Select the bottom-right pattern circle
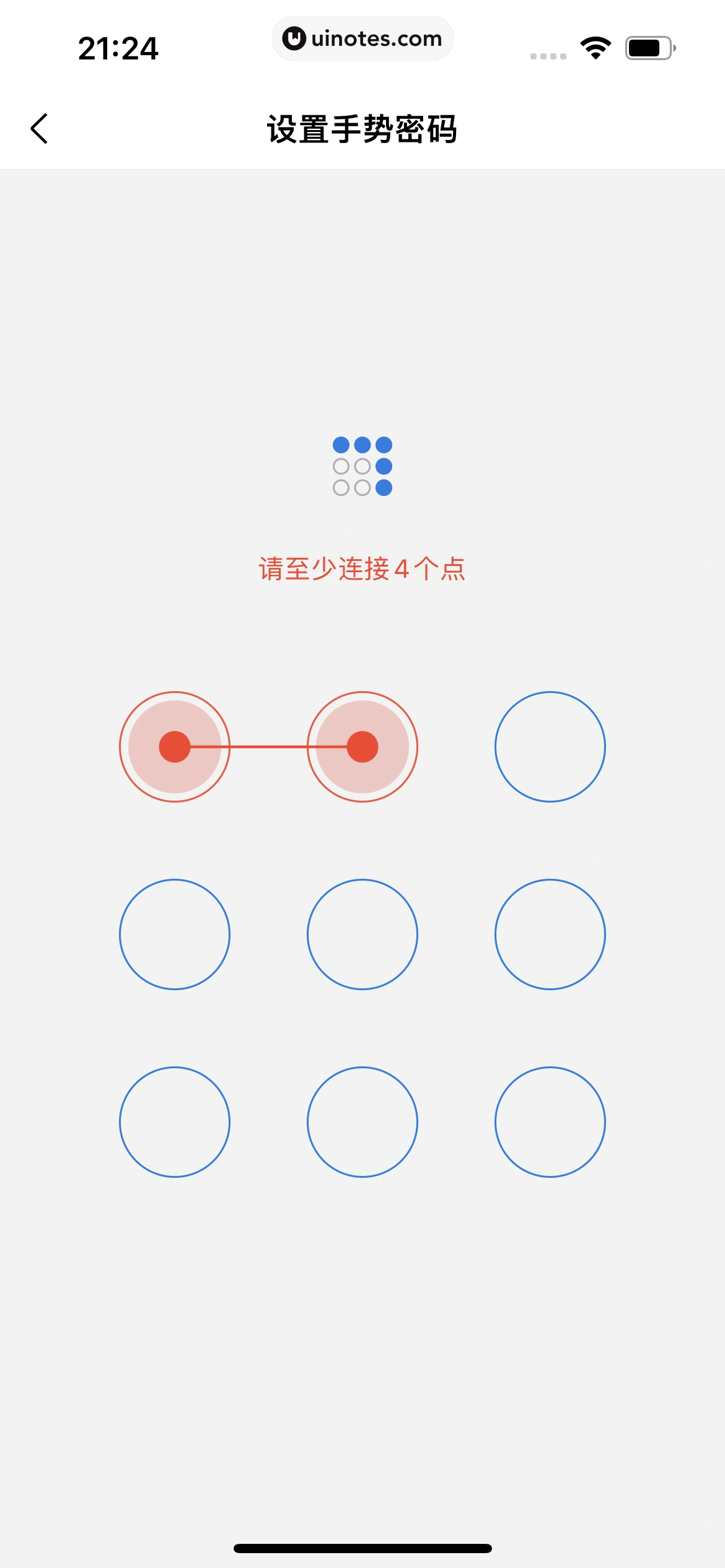The width and height of the screenshot is (725, 1568). (x=550, y=1122)
